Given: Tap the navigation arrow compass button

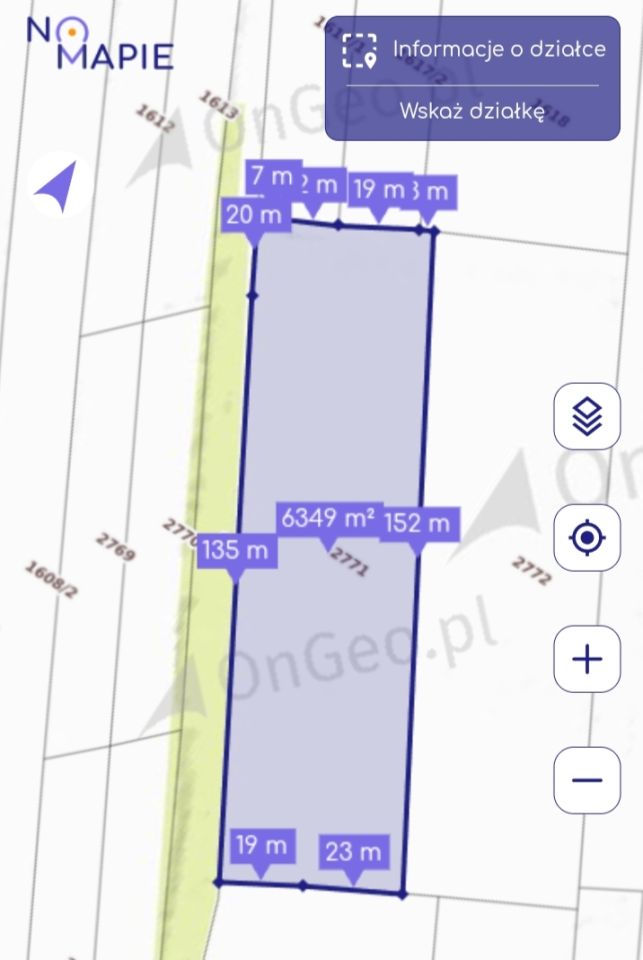Looking at the screenshot, I should pyautogui.click(x=60, y=185).
